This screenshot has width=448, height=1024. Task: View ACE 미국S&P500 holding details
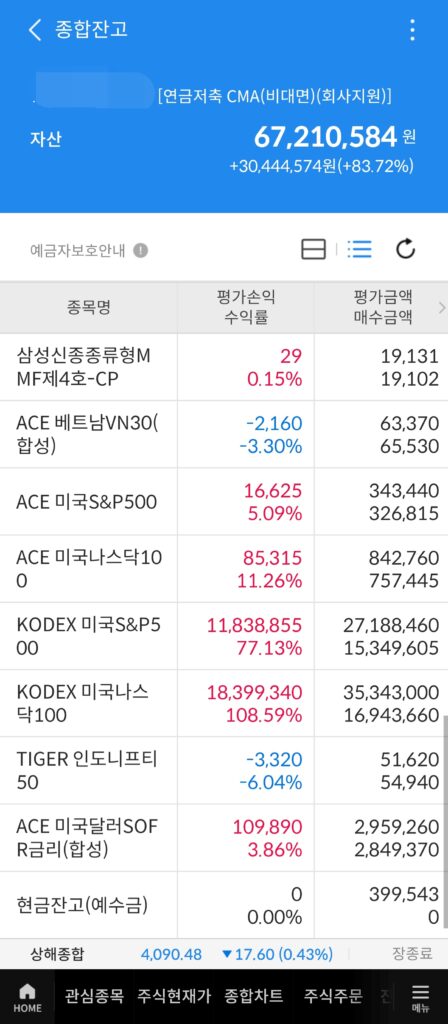224,502
